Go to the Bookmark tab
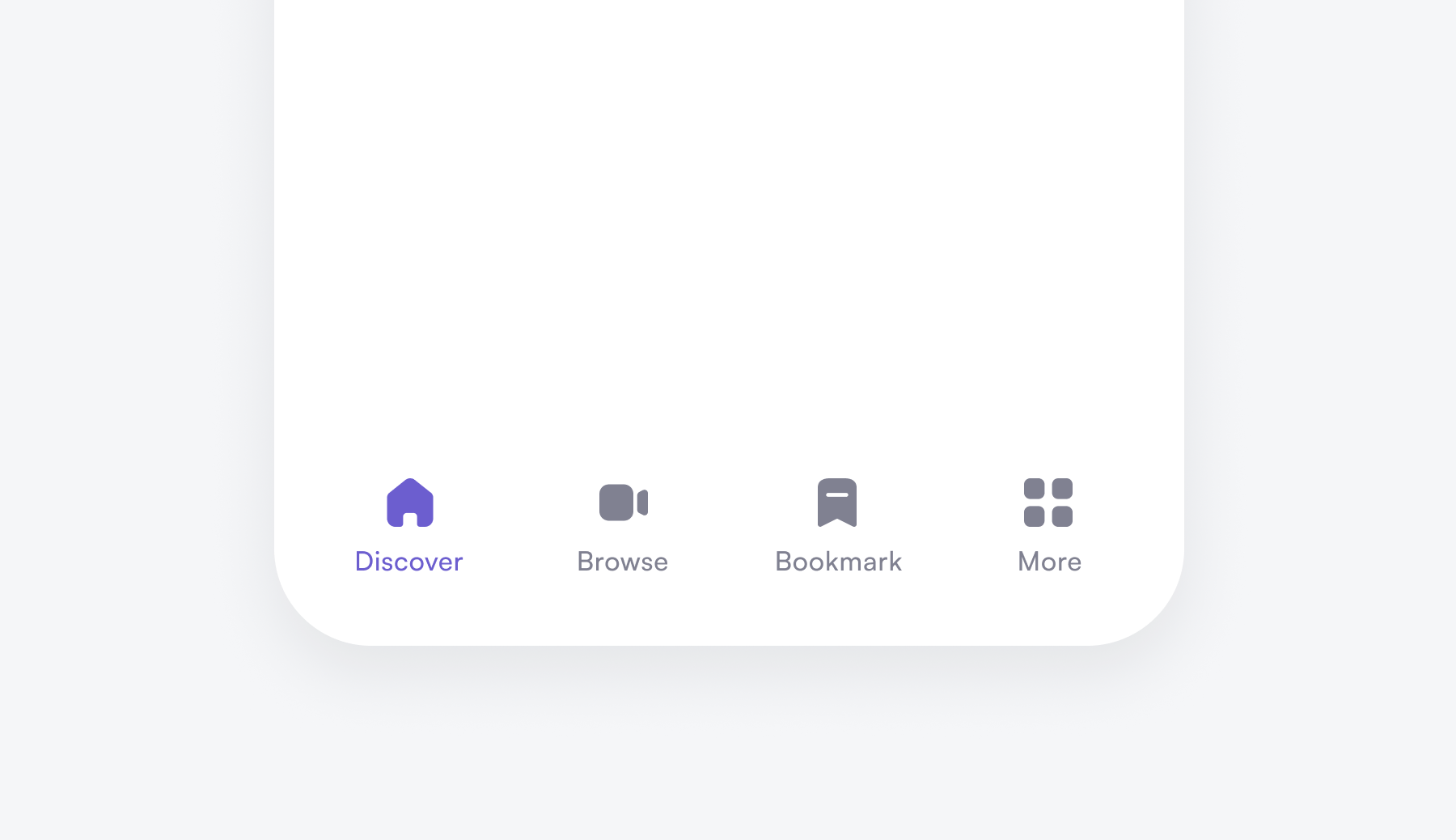Screen dimensions: 1456x840 [x=838, y=524]
